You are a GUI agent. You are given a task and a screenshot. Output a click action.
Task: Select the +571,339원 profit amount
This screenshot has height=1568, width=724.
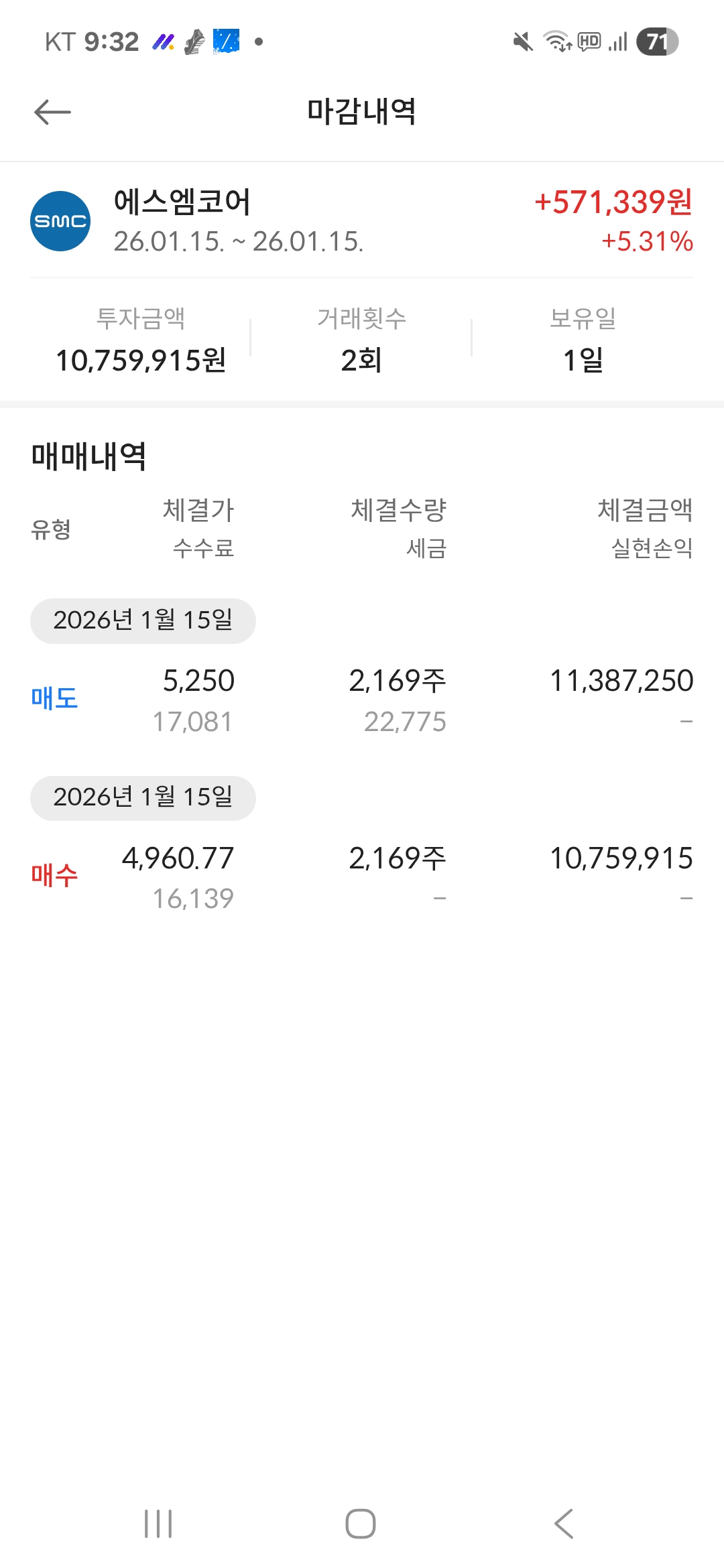[x=613, y=204]
